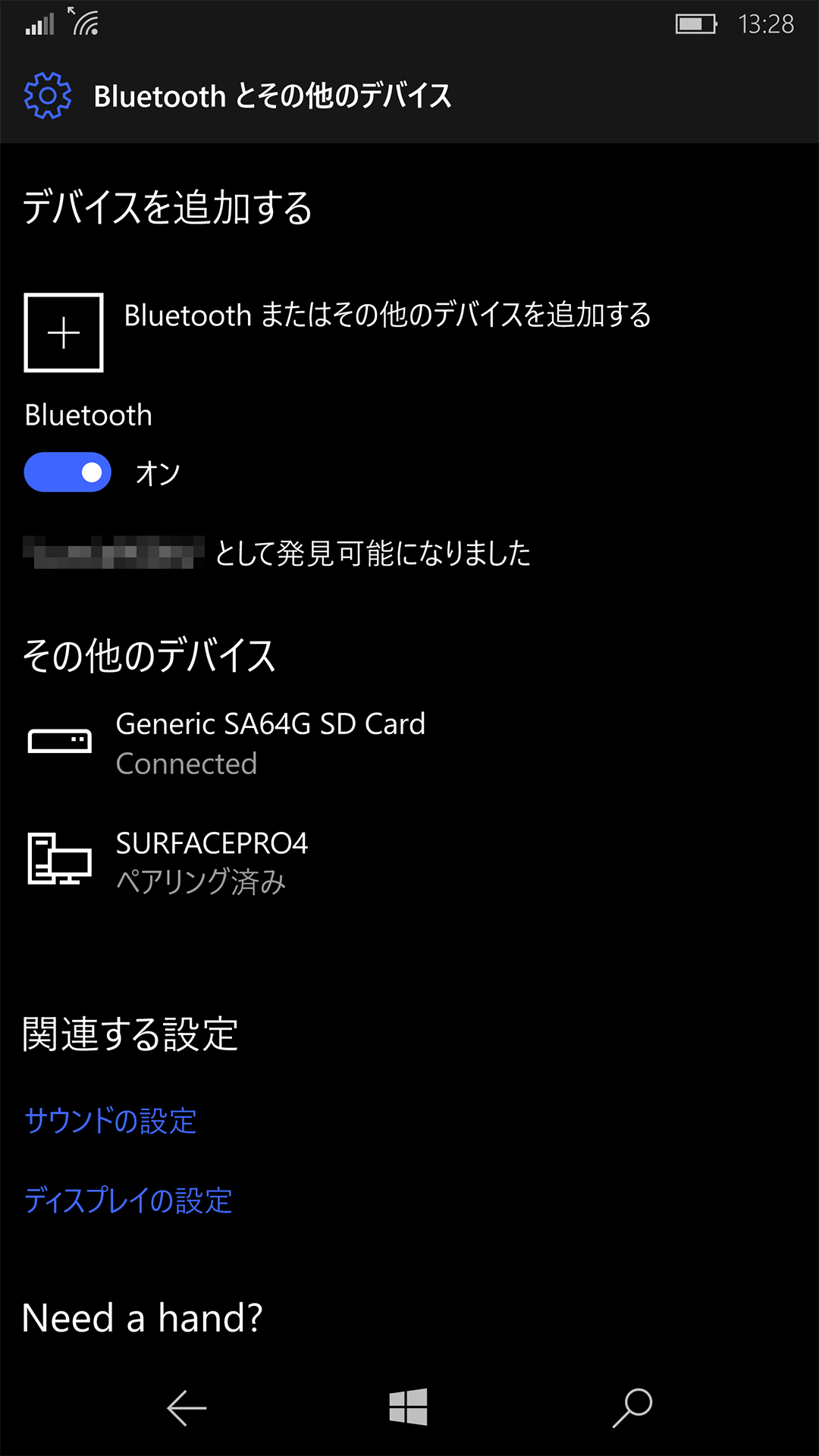Open サウンドの設定 link
Viewport: 819px width, 1456px height.
tap(110, 1121)
